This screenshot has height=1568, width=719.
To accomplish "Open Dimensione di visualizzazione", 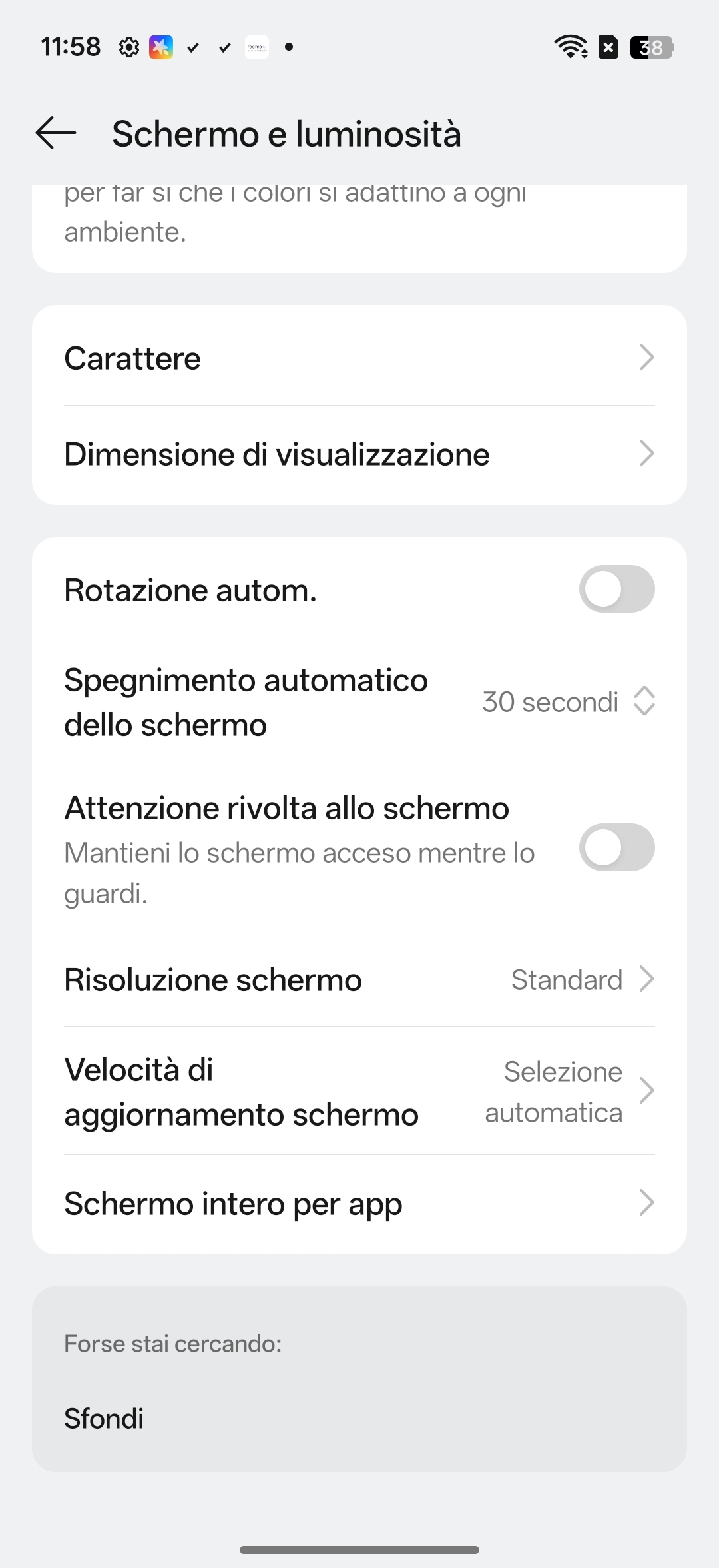I will pos(359,454).
